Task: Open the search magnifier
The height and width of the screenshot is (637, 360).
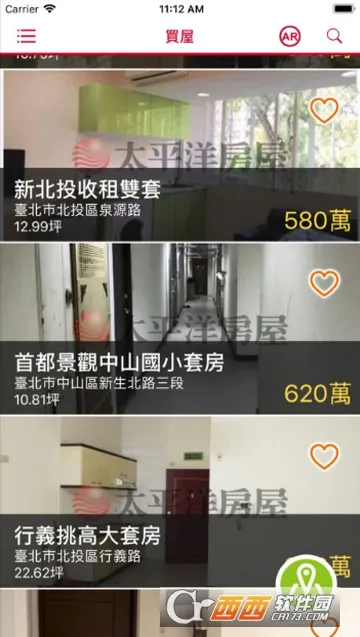Action: point(334,36)
